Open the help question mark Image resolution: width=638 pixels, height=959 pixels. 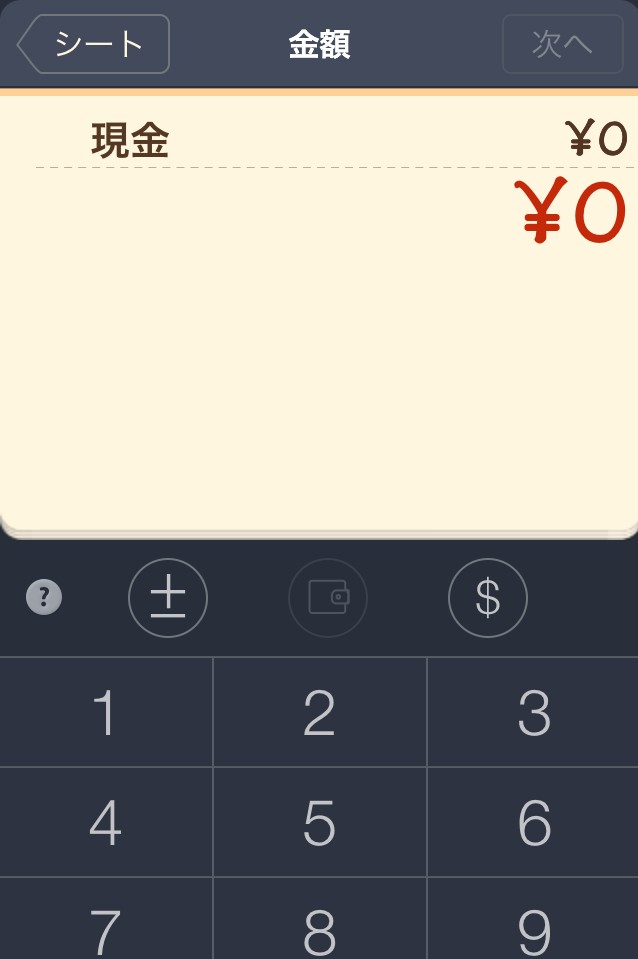(x=44, y=598)
